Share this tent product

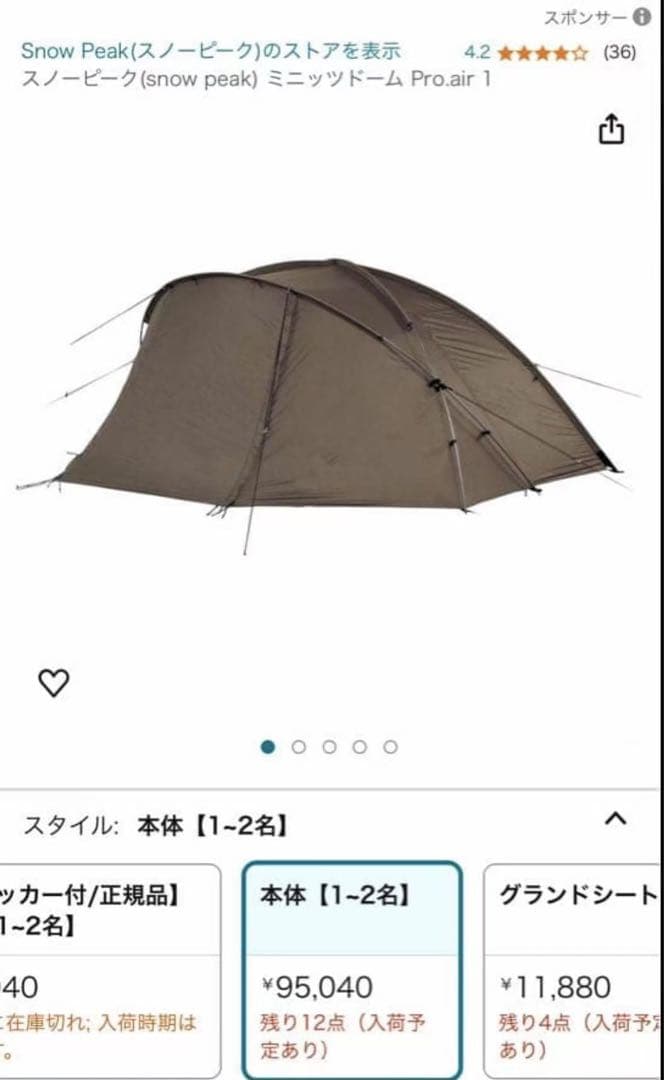pyautogui.click(x=611, y=130)
